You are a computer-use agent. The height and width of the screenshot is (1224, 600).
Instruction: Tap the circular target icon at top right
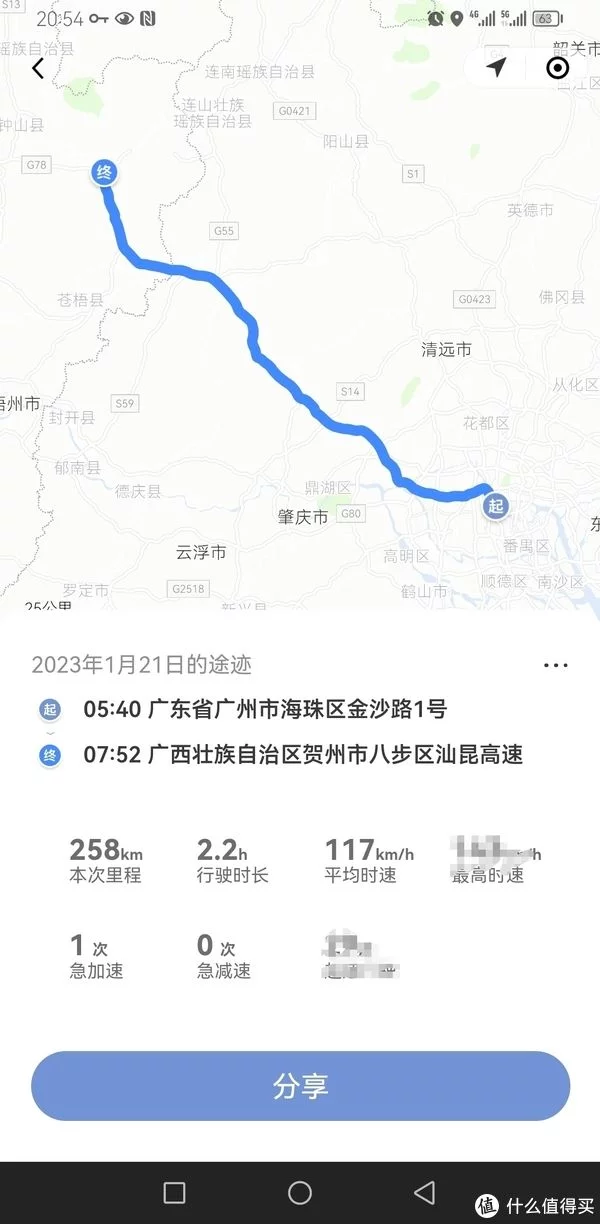click(x=557, y=67)
